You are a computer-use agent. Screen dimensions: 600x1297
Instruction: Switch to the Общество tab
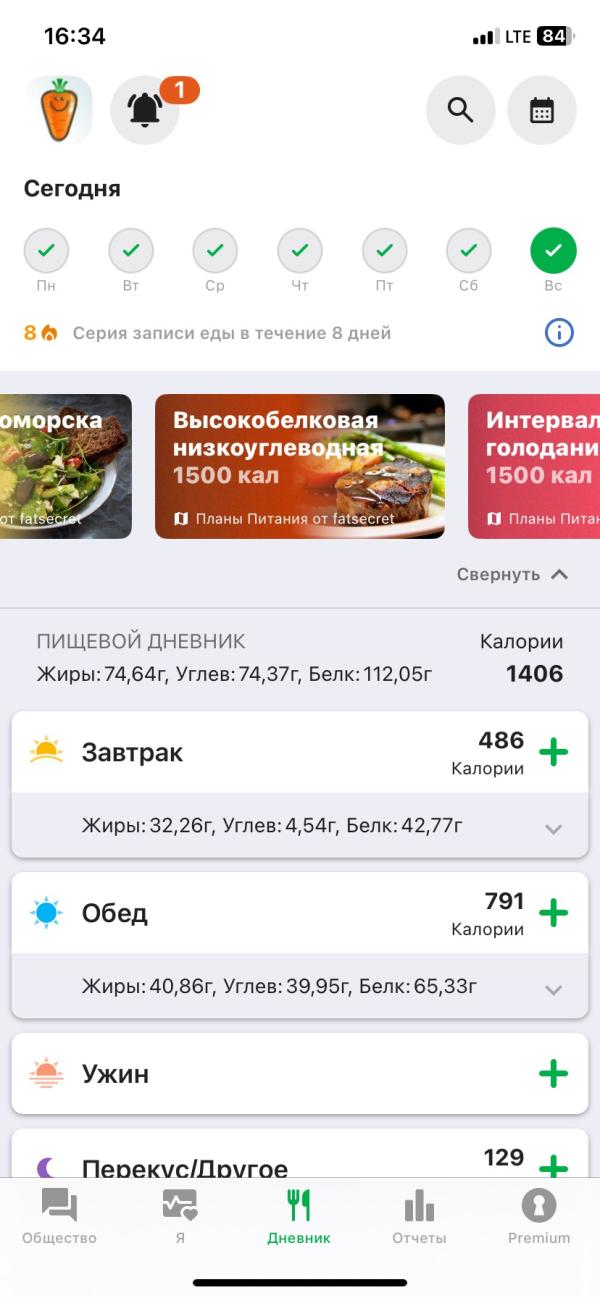[x=59, y=1217]
